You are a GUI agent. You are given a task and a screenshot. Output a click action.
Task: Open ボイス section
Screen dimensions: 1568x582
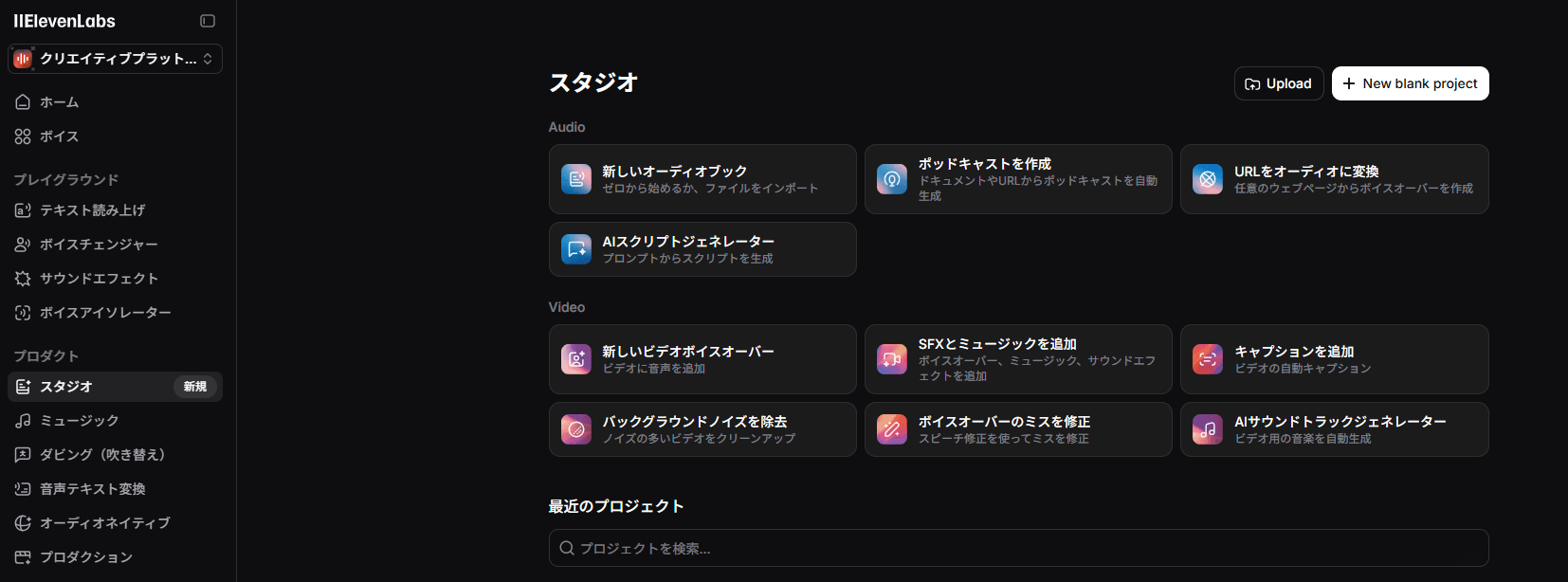coord(59,136)
